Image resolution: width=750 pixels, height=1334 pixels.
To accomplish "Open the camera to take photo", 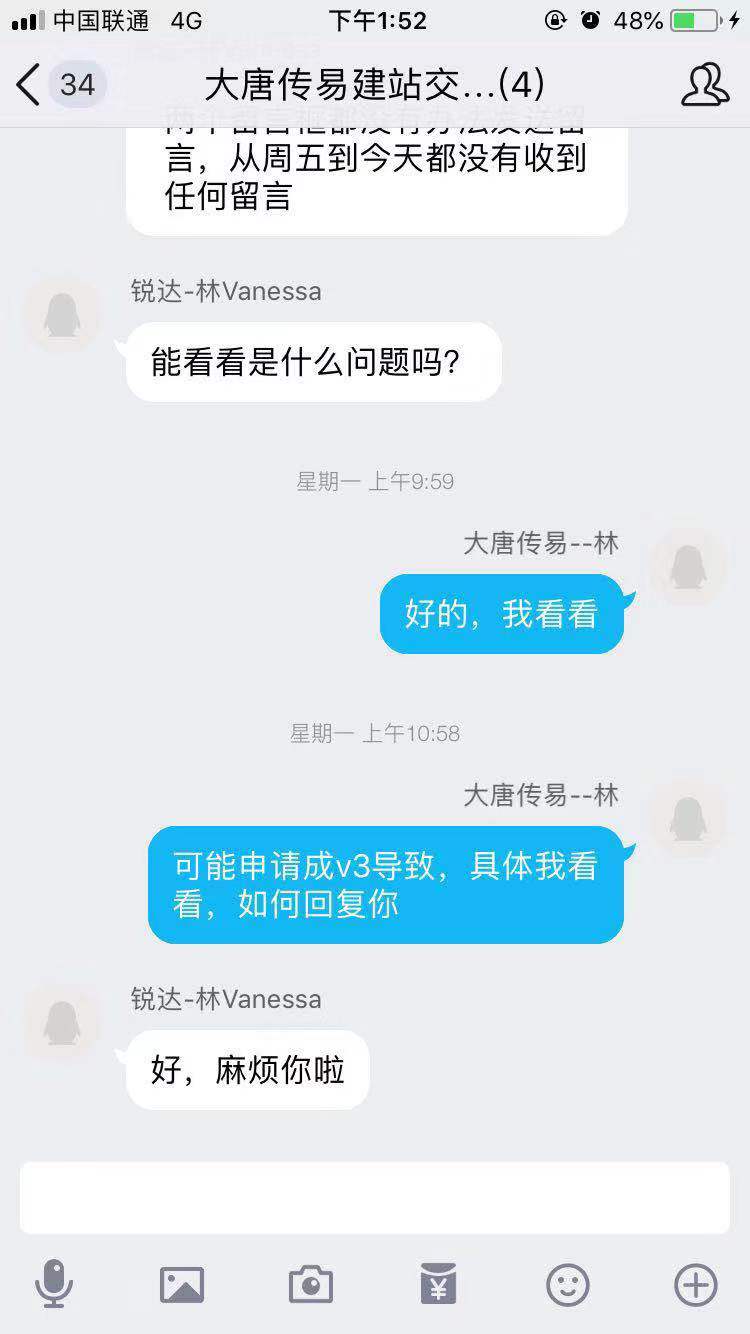I will pos(310,1284).
